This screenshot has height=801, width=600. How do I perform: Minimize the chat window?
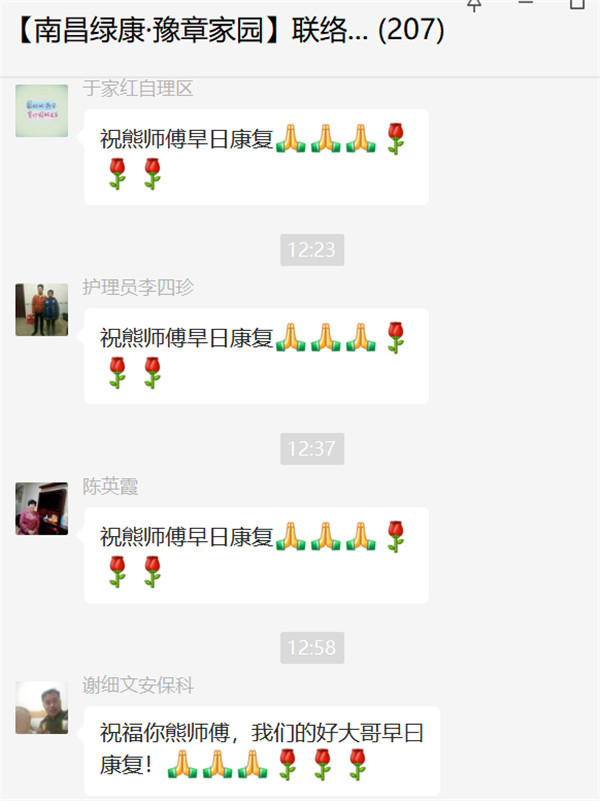526,4
